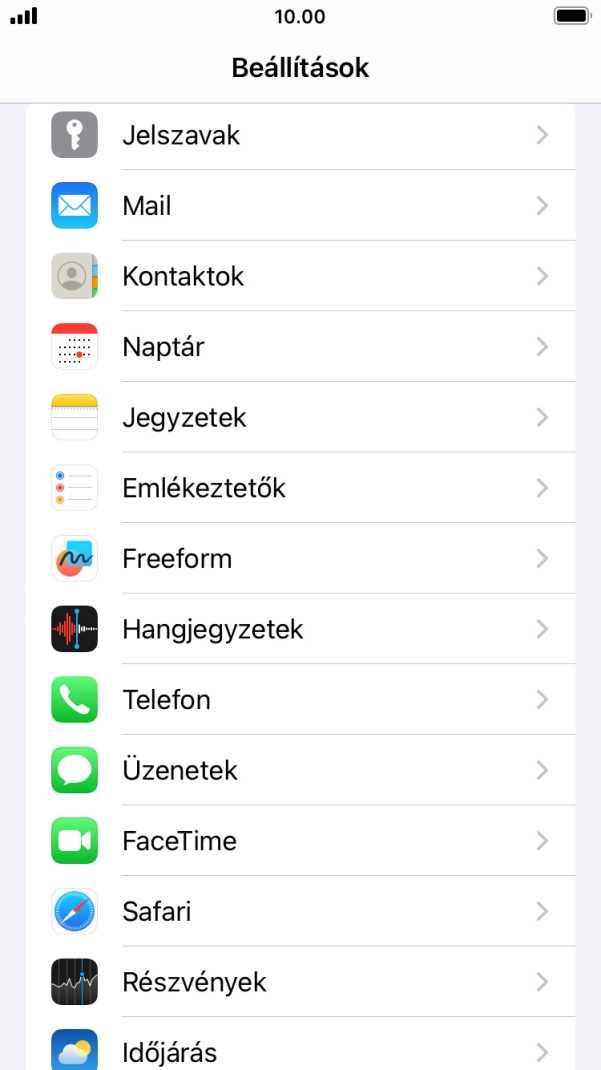Go to Safari settings
Viewport: 601px width, 1070px height.
[300, 911]
